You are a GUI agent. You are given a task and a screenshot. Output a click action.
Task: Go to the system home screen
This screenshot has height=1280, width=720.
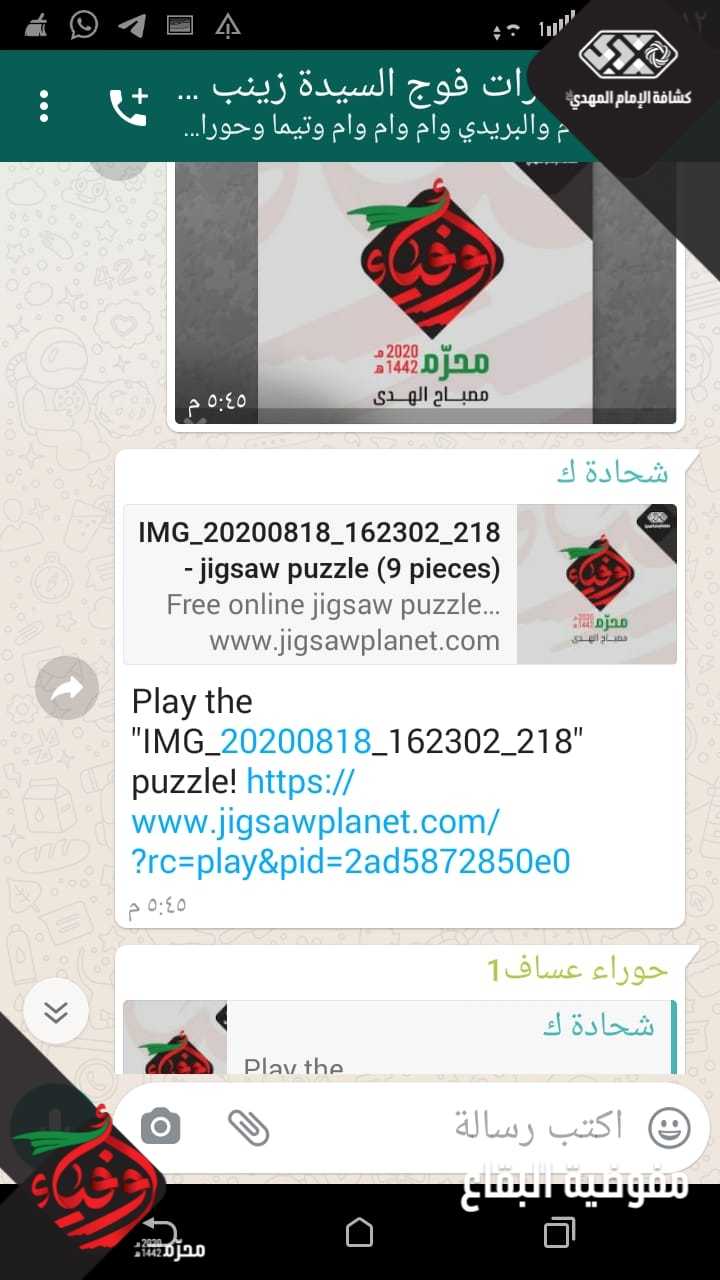pyautogui.click(x=359, y=1233)
